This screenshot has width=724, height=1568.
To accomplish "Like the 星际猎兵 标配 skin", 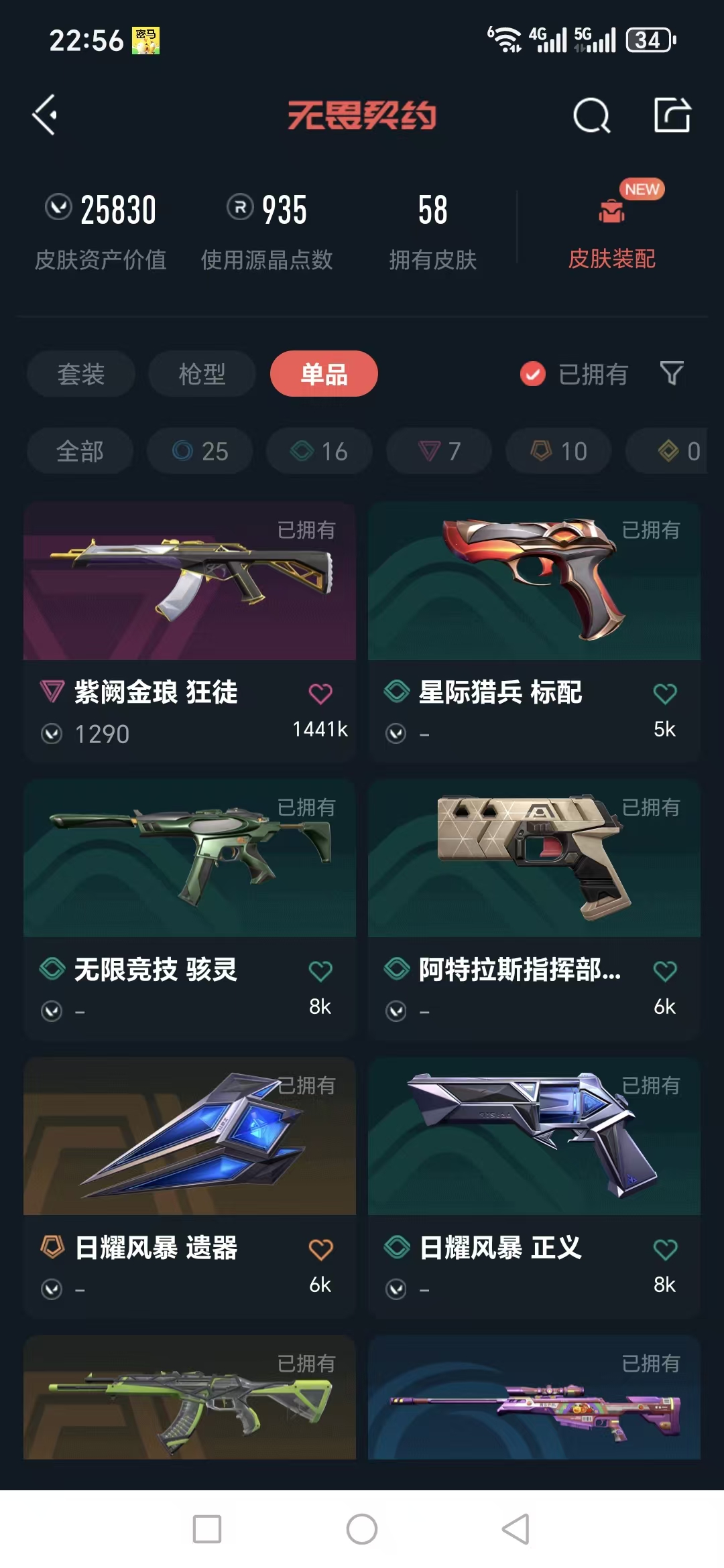I will click(x=664, y=694).
